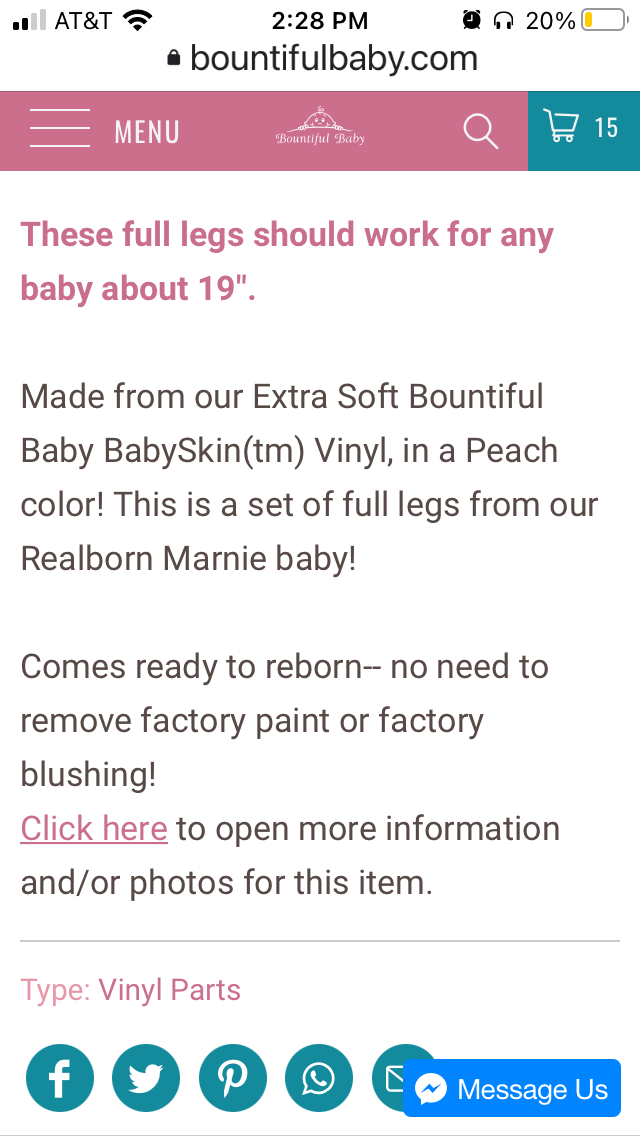
Task: Share this item via WhatsApp
Action: pos(319,1078)
